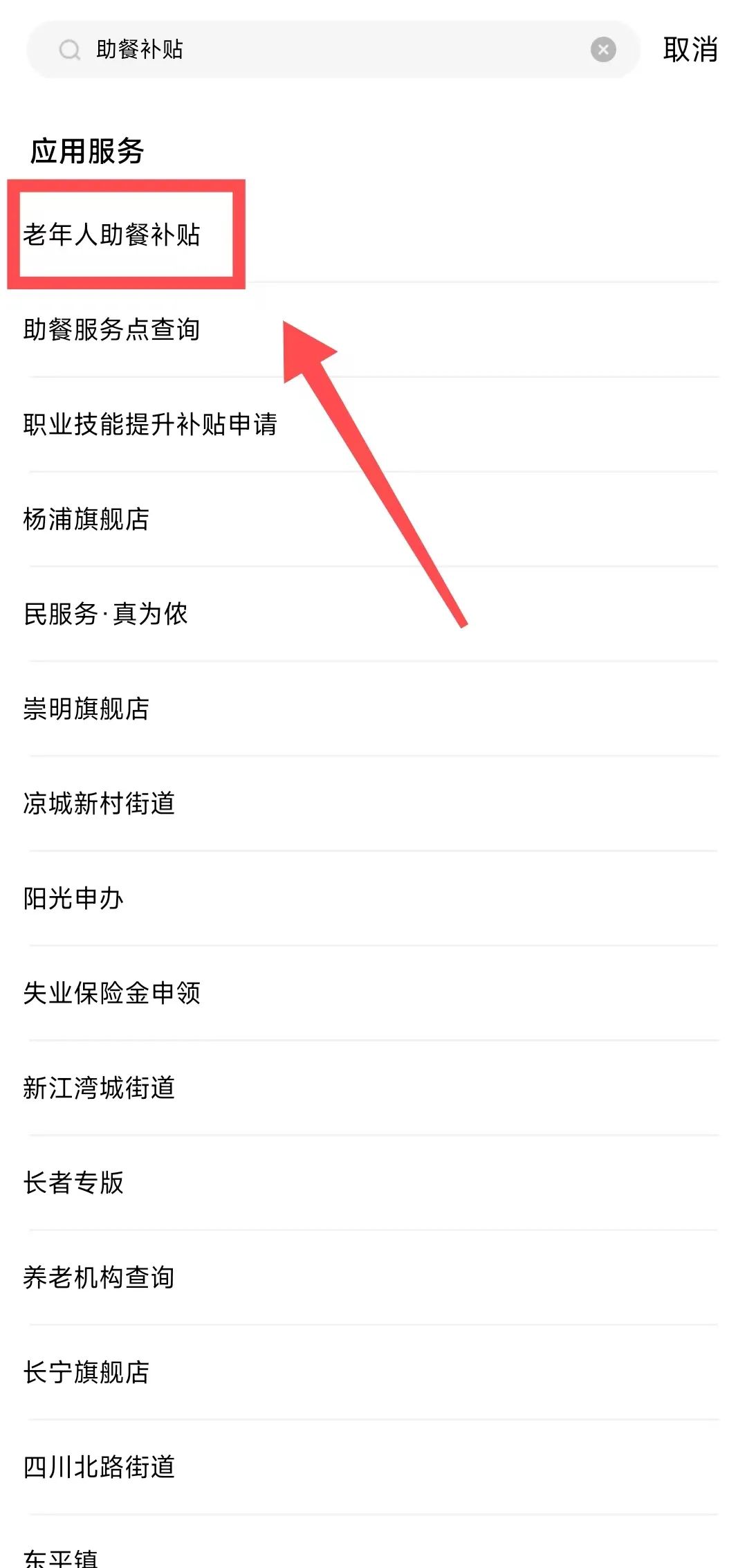Image resolution: width=747 pixels, height=1568 pixels.
Task: Open 养老机构查询 service
Action: tap(99, 1277)
